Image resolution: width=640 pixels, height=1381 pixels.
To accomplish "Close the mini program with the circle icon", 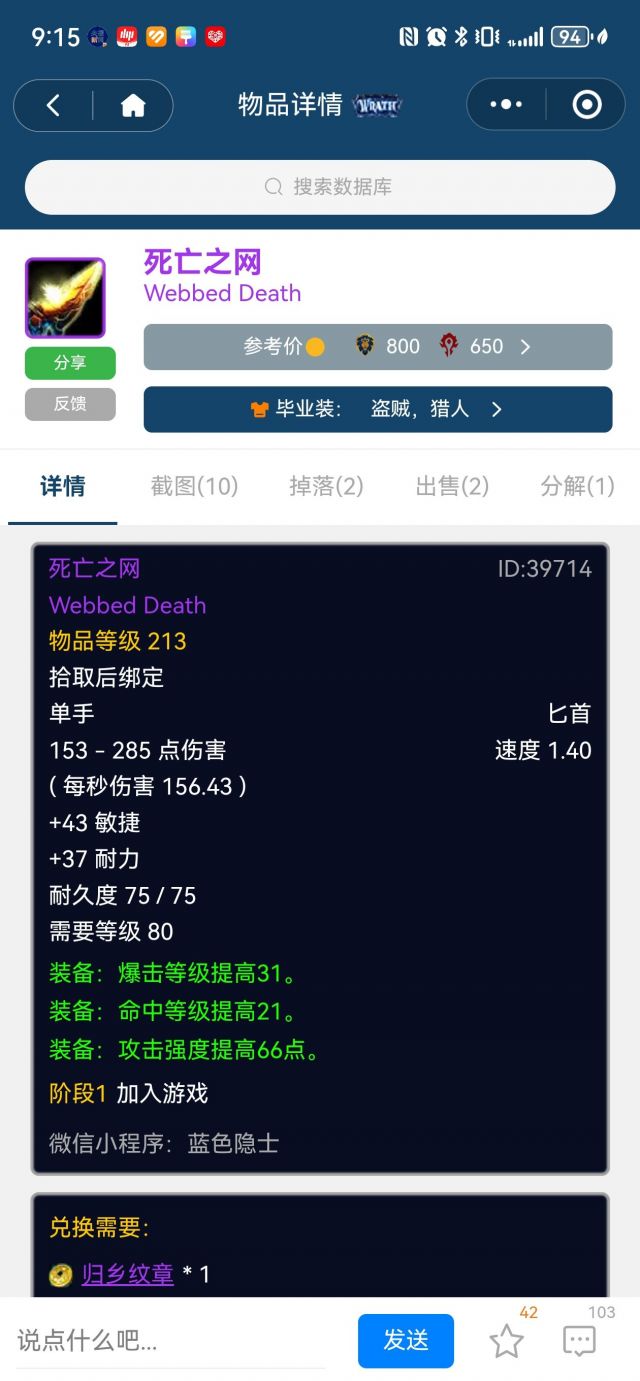I will pyautogui.click(x=586, y=104).
